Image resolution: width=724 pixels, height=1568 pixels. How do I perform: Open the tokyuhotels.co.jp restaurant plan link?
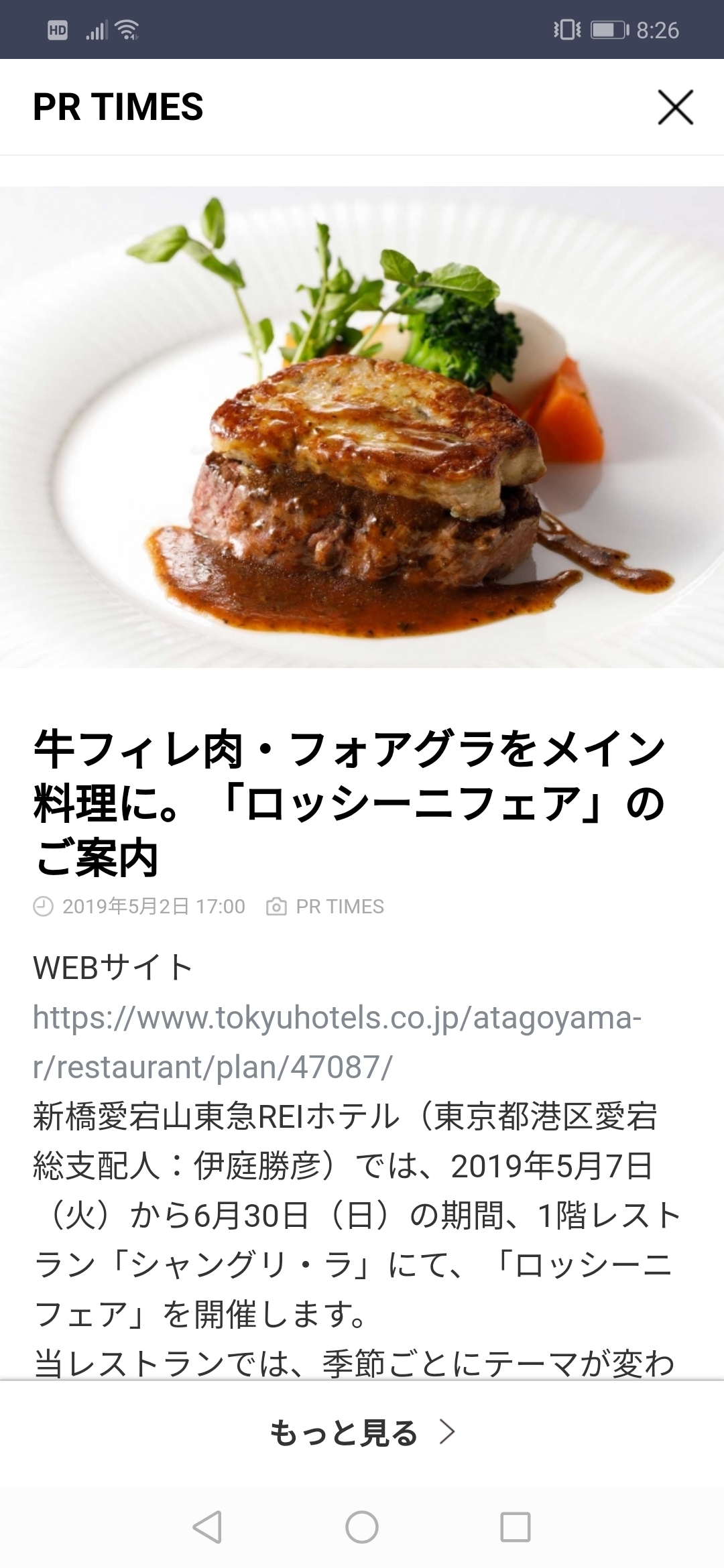pyautogui.click(x=337, y=1043)
